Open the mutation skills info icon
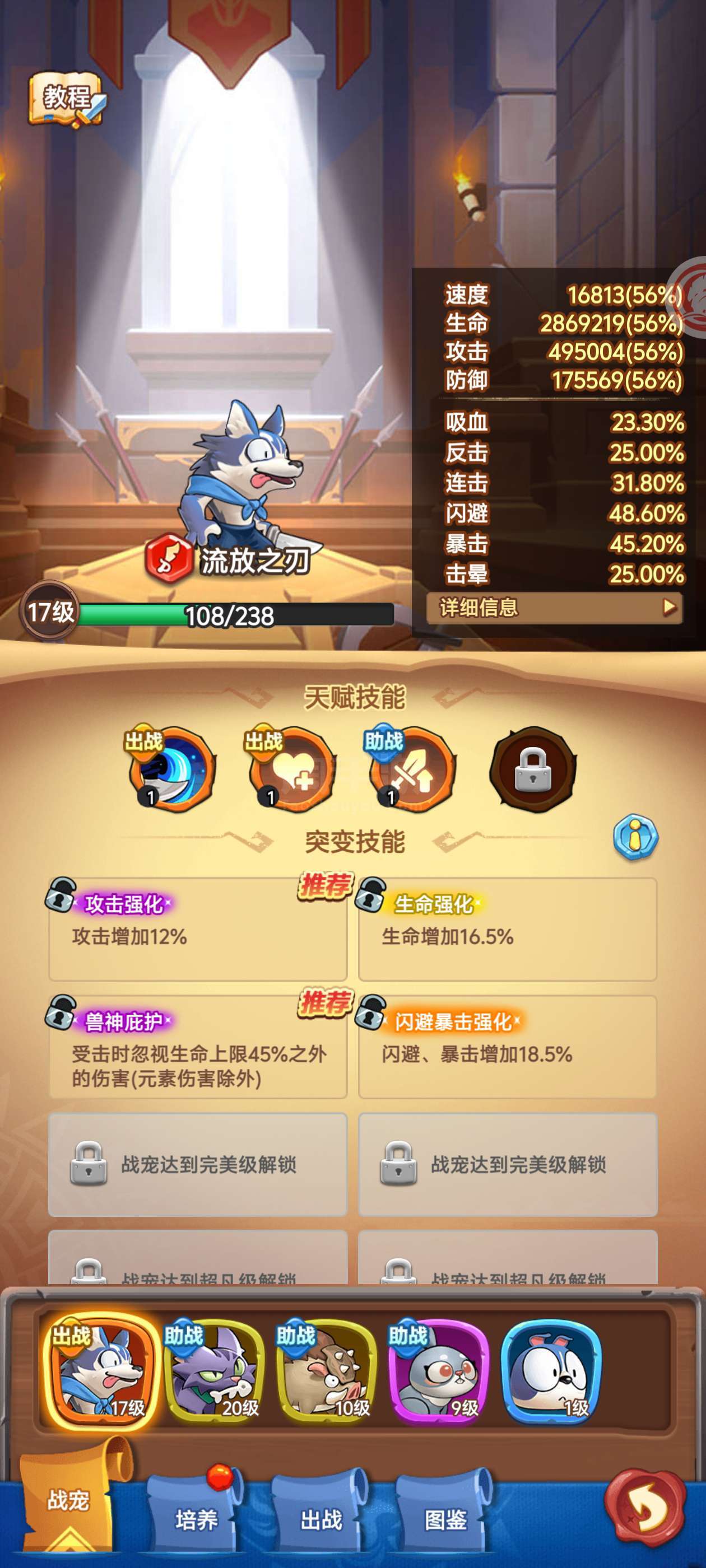This screenshot has width=706, height=1568. tap(635, 837)
